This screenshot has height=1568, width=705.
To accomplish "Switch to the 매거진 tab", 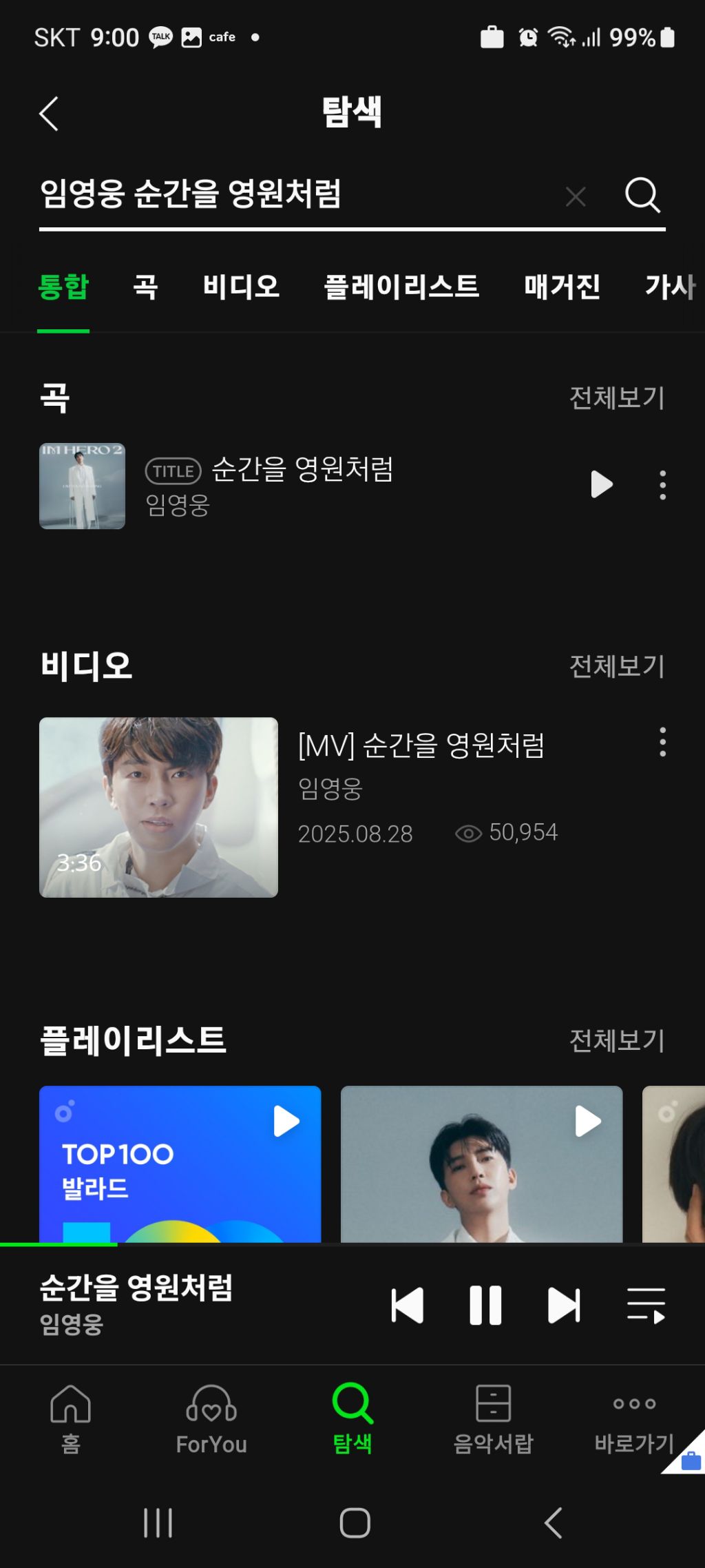I will point(562,287).
